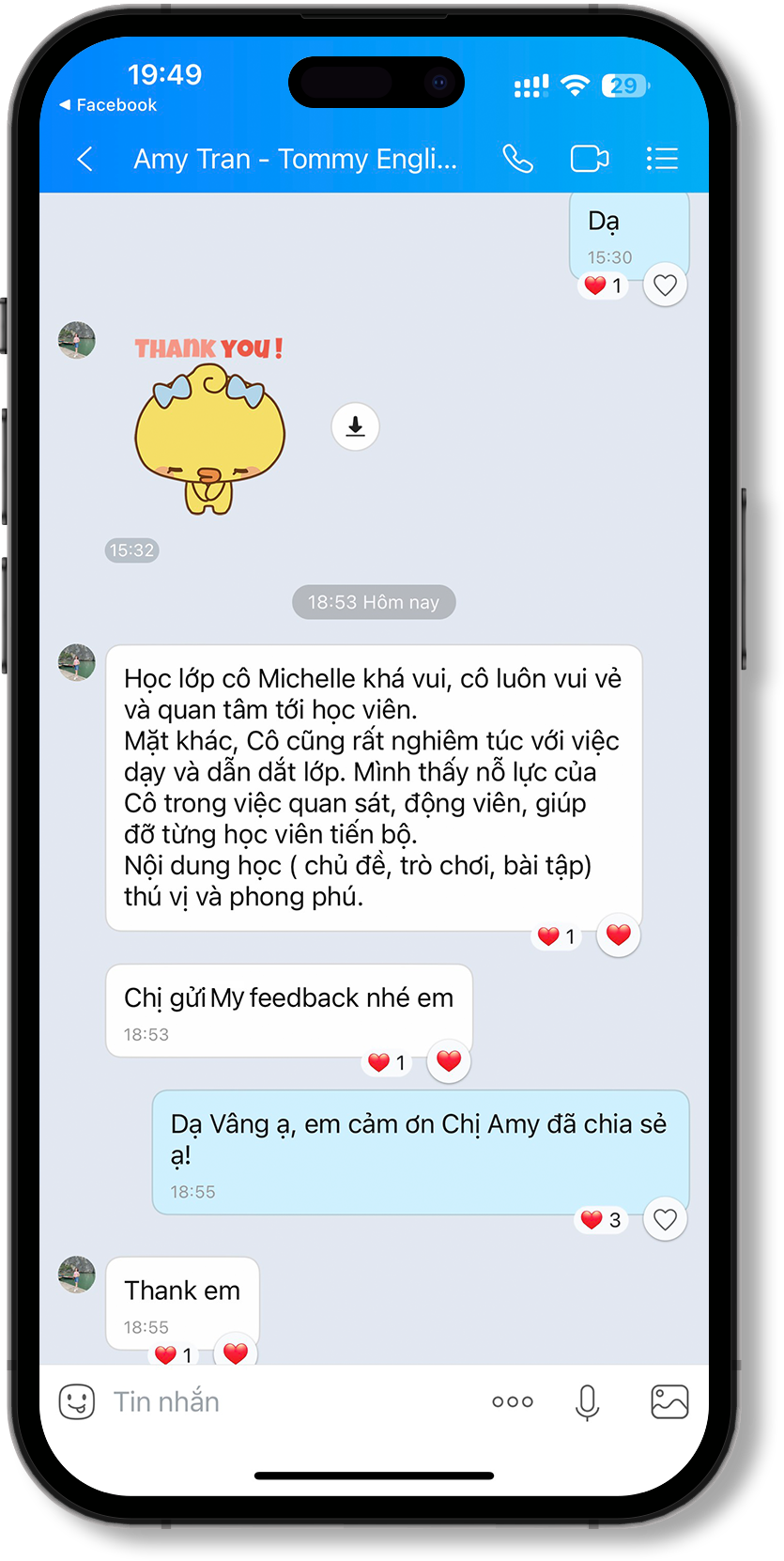Tap heart on the Michelle class feedback message

[618, 935]
